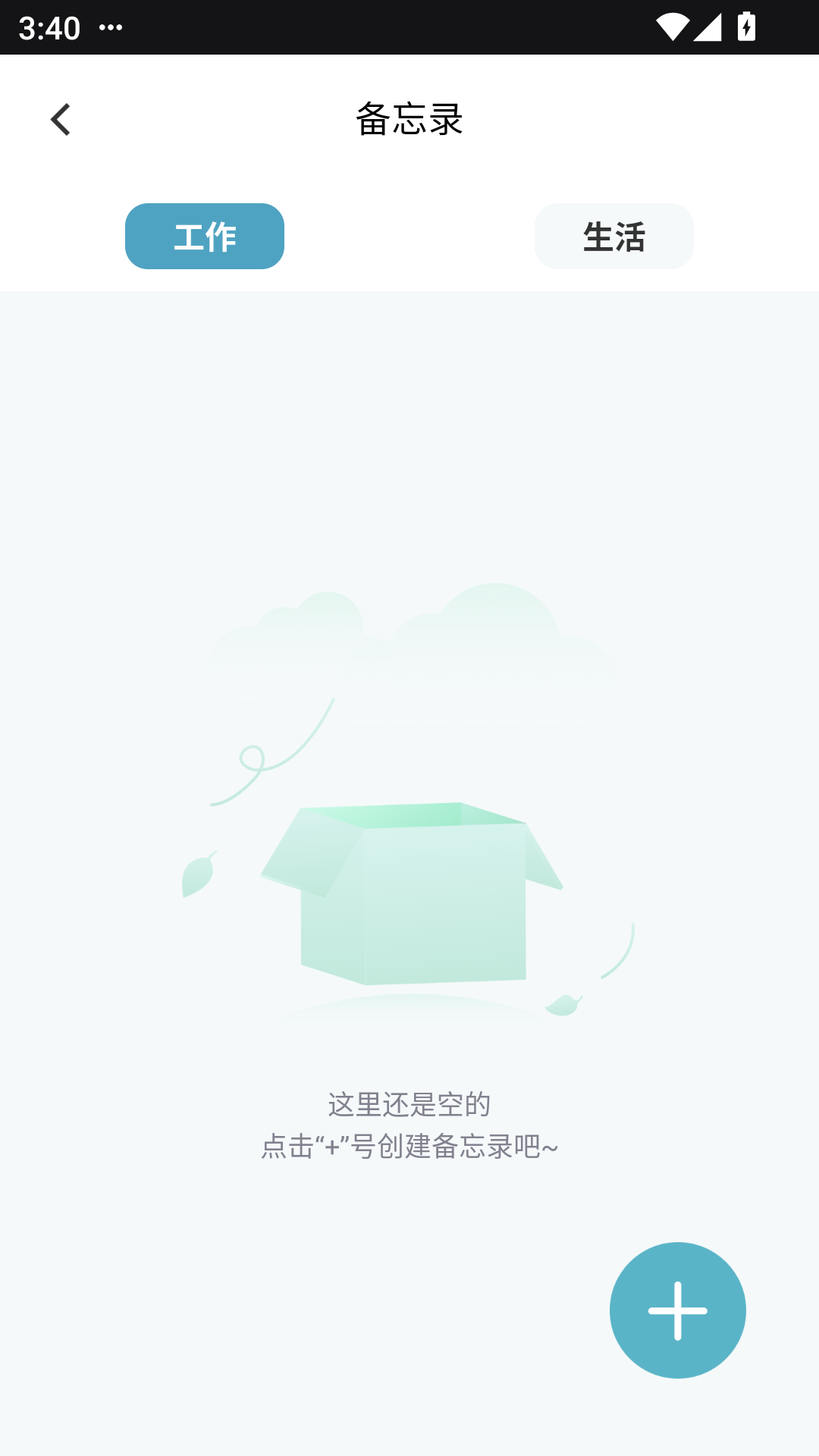Click the battery charging icon
Viewport: 819px width, 1456px height.
click(746, 27)
